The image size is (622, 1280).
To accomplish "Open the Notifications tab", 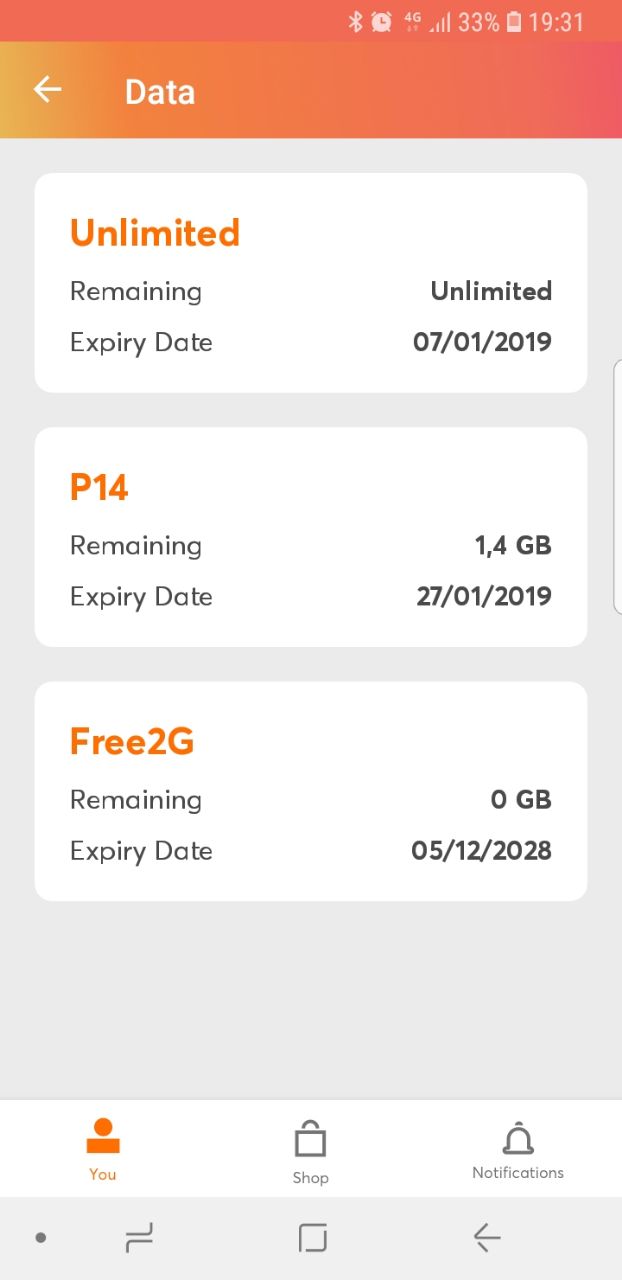I will coord(518,1149).
